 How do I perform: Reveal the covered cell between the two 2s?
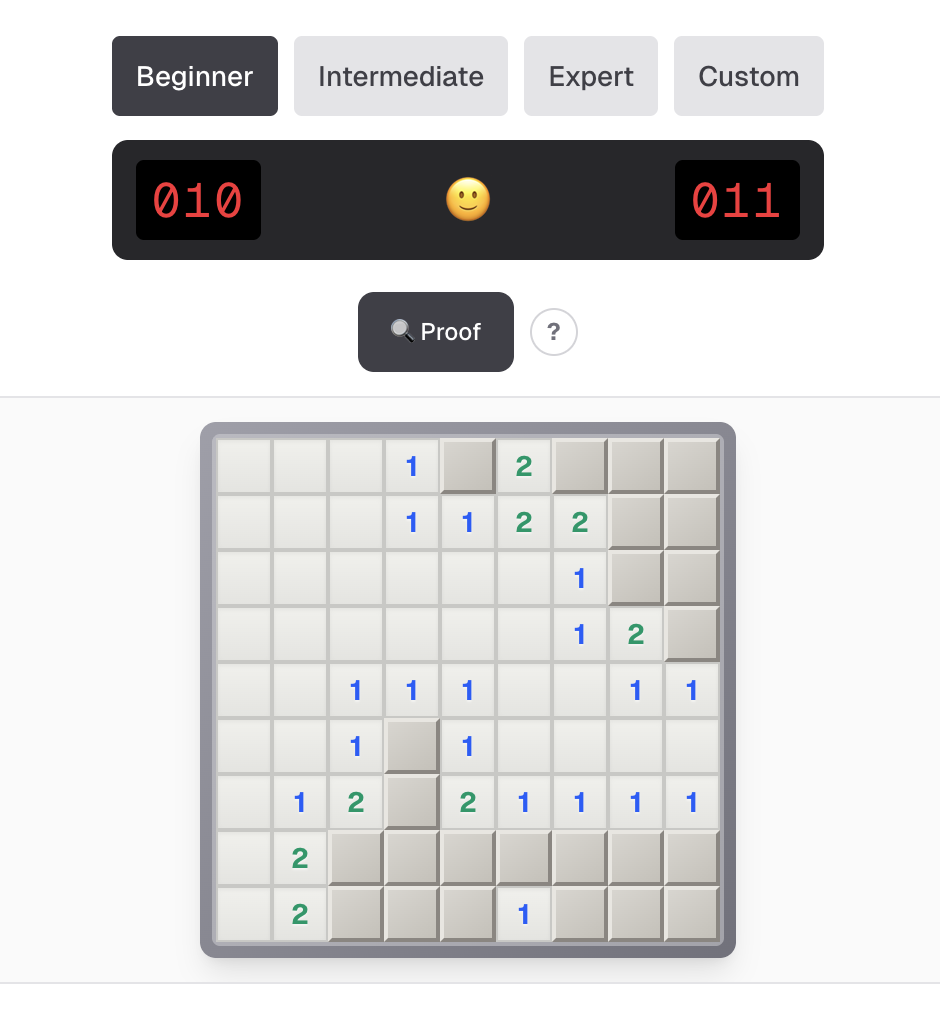pos(412,802)
